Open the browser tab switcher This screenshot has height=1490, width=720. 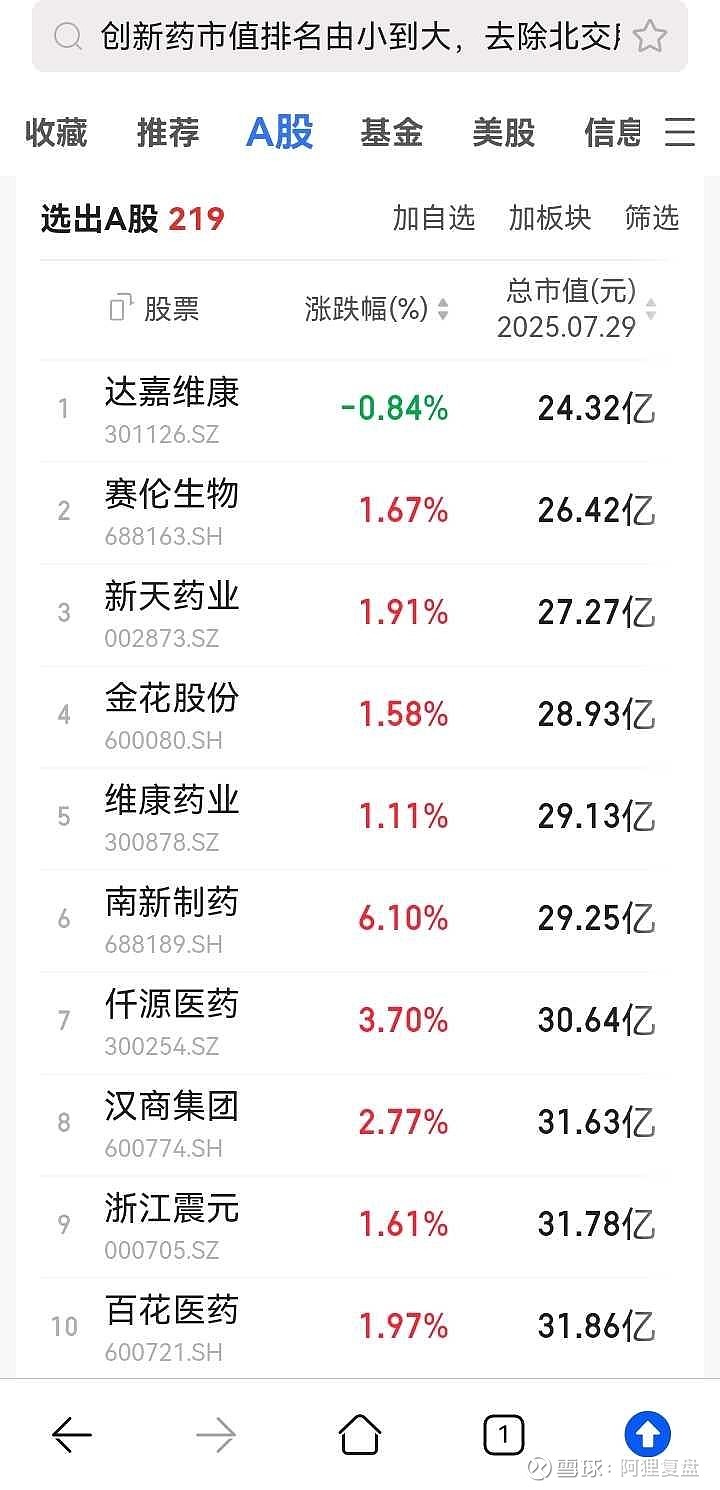point(504,1436)
